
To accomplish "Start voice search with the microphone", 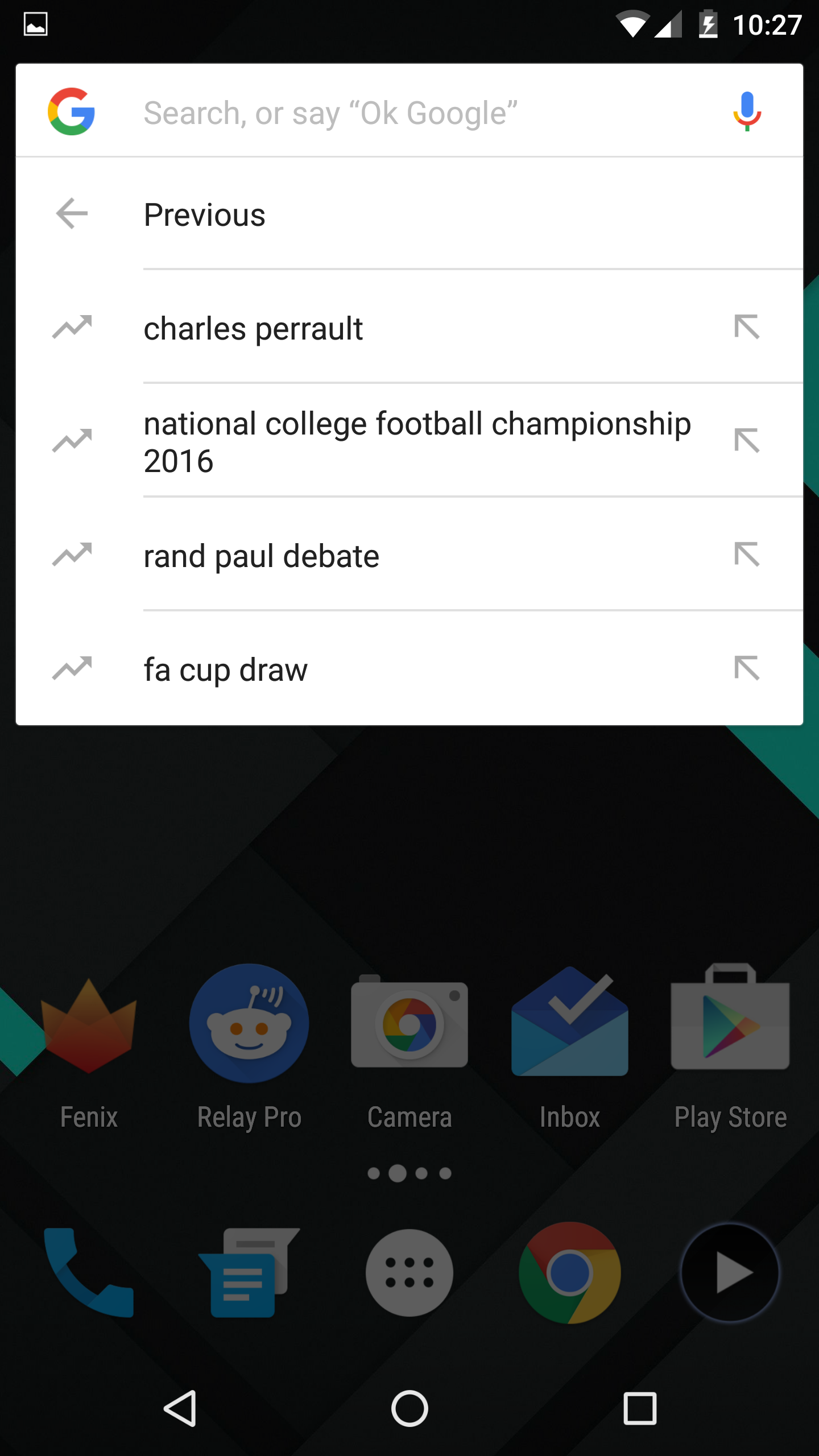I will (x=747, y=111).
